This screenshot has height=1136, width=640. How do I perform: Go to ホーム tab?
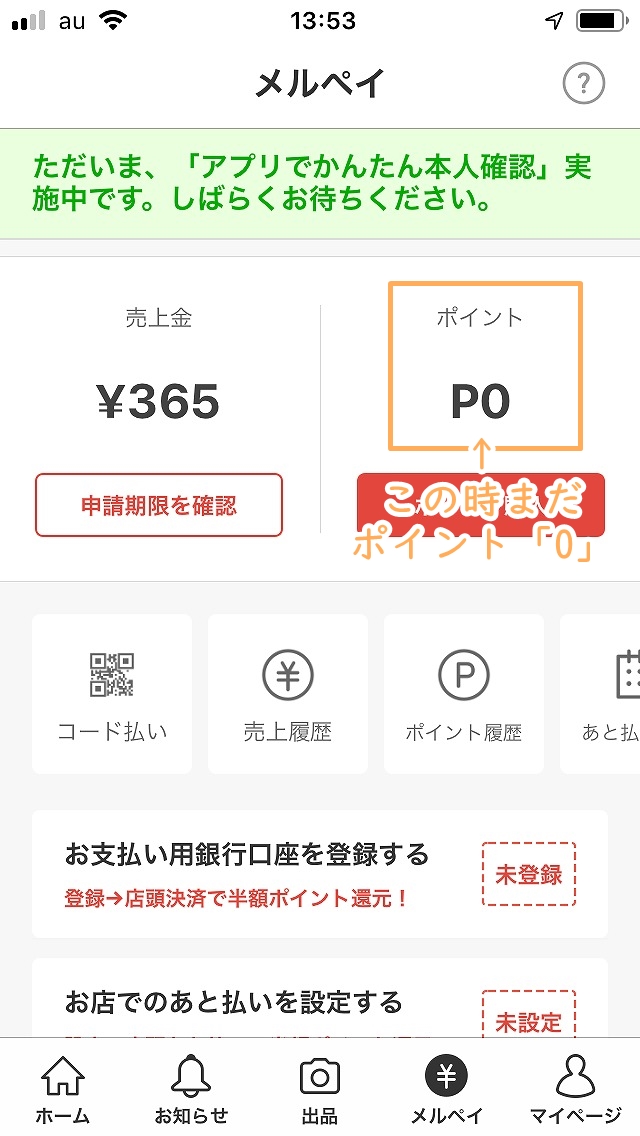(63, 1088)
